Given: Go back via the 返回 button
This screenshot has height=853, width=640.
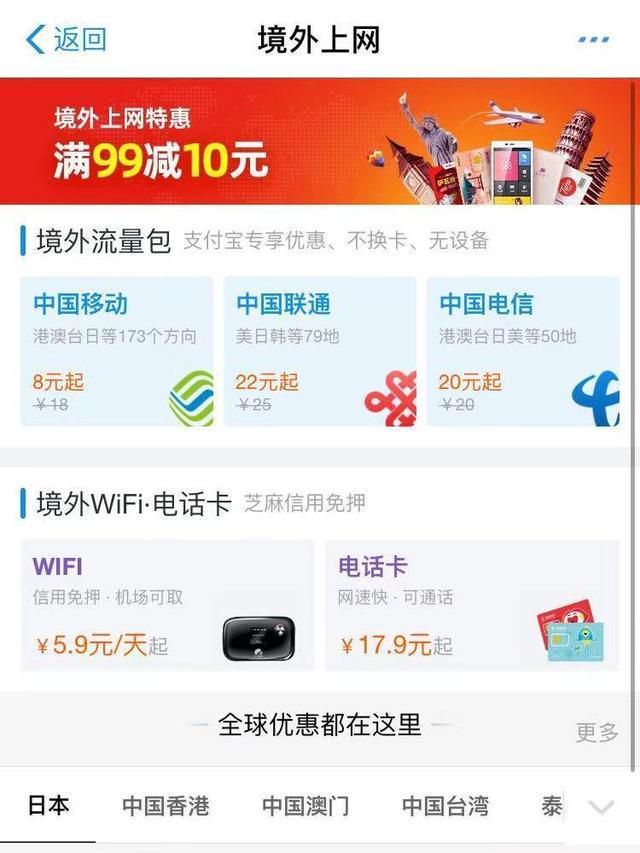Looking at the screenshot, I should 66,40.
